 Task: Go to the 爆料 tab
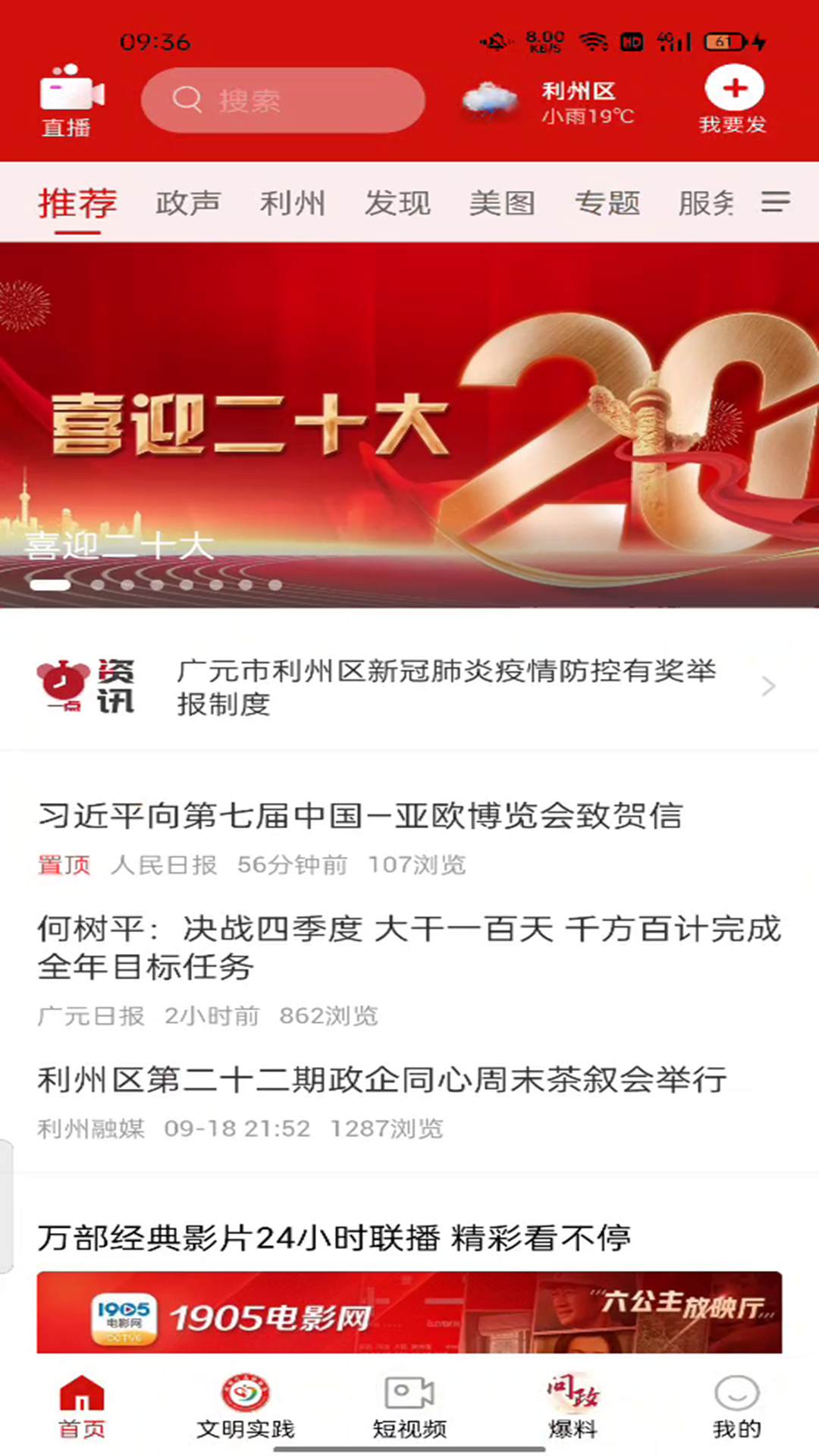573,1407
